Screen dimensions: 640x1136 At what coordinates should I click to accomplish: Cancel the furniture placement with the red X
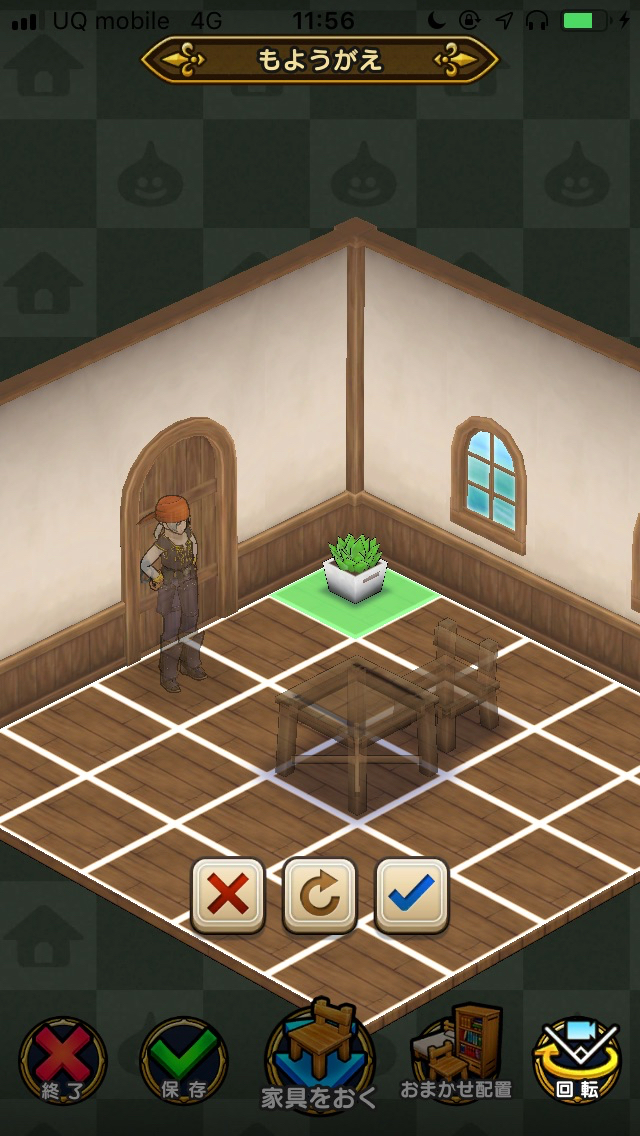(228, 895)
